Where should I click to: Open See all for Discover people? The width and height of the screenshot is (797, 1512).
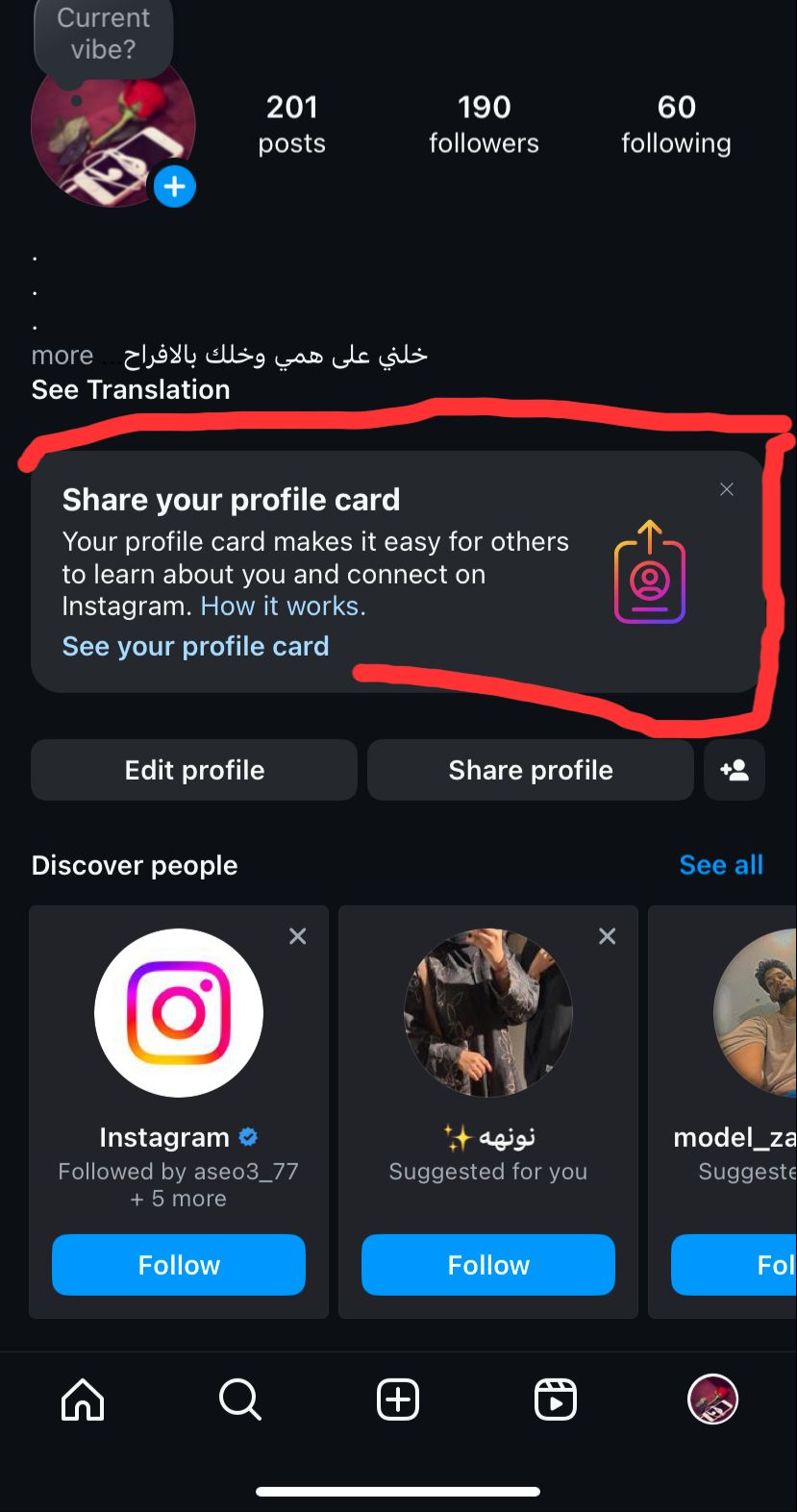[721, 865]
